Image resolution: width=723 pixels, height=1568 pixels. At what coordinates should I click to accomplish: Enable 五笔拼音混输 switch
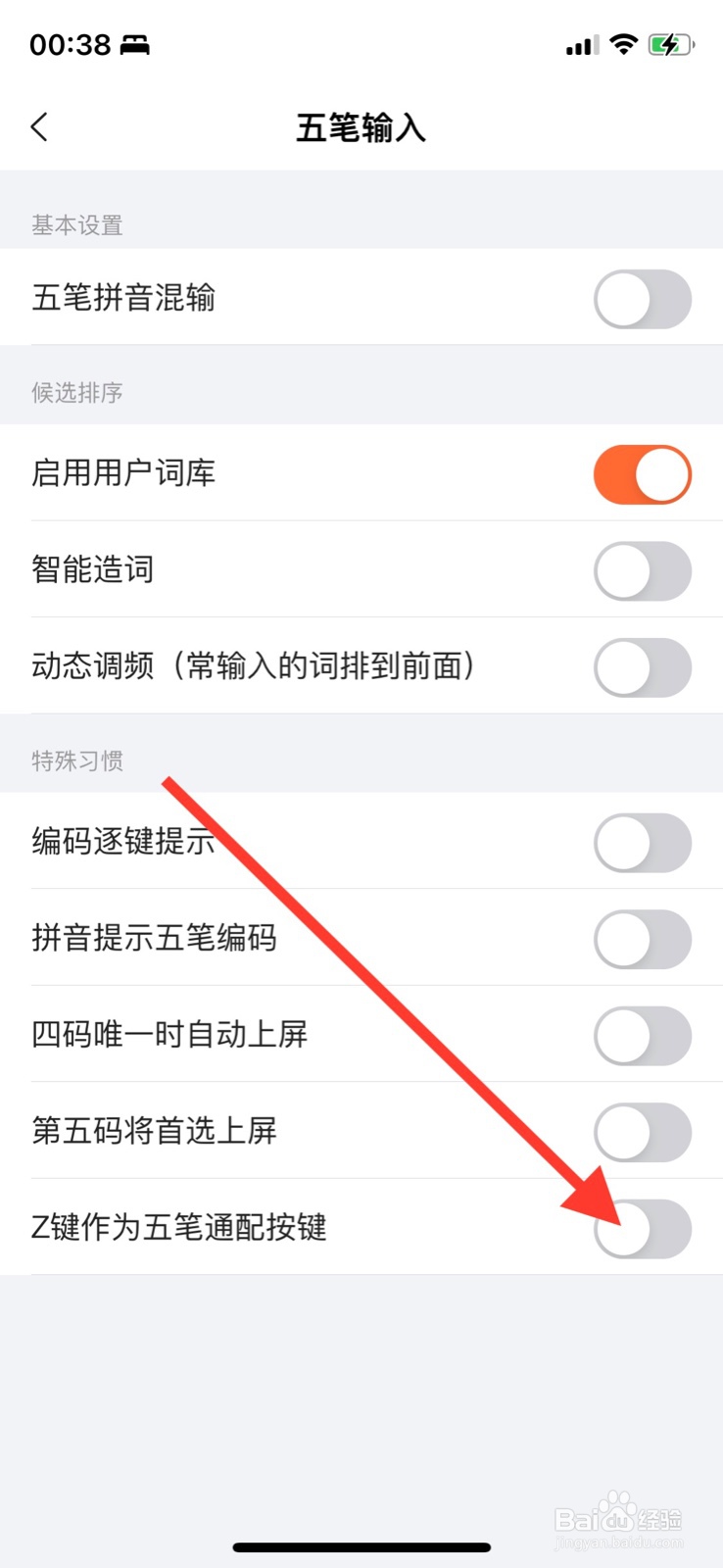pos(642,299)
